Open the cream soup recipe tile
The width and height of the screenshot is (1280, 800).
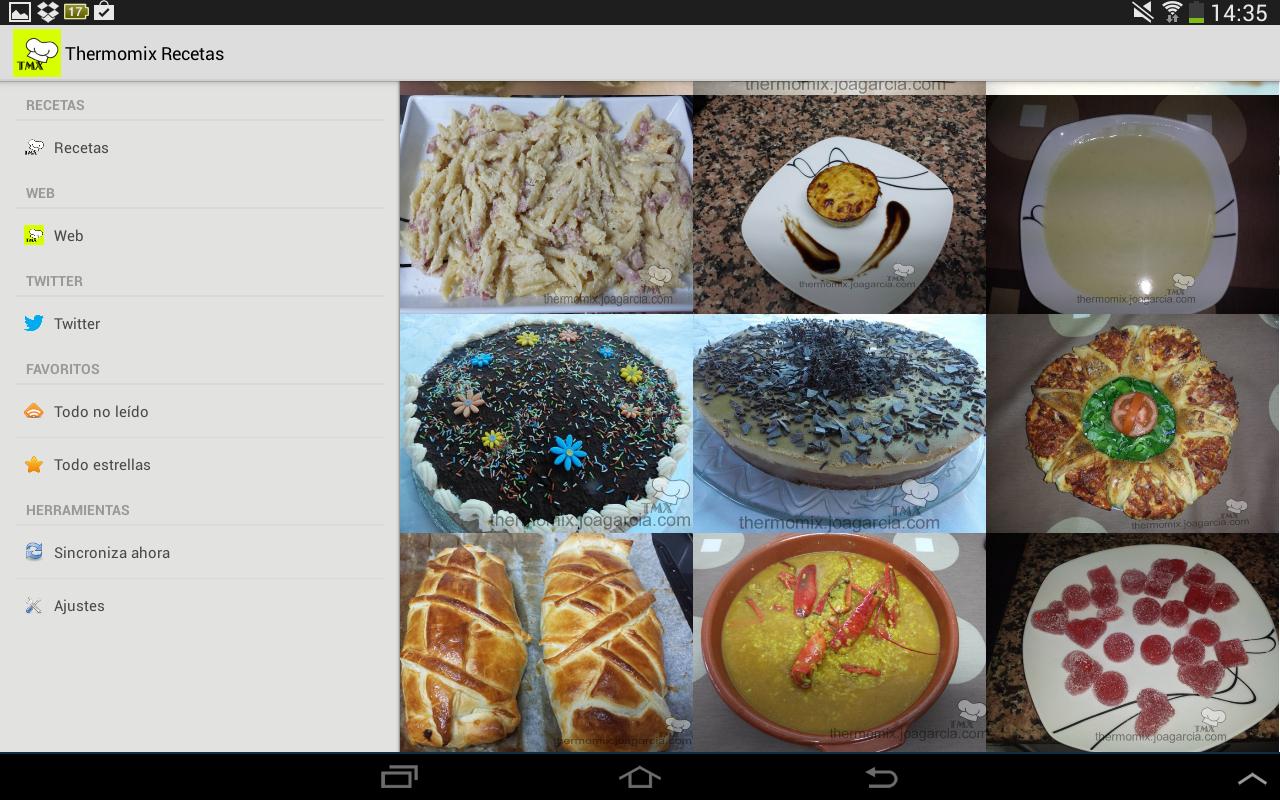coord(1132,204)
